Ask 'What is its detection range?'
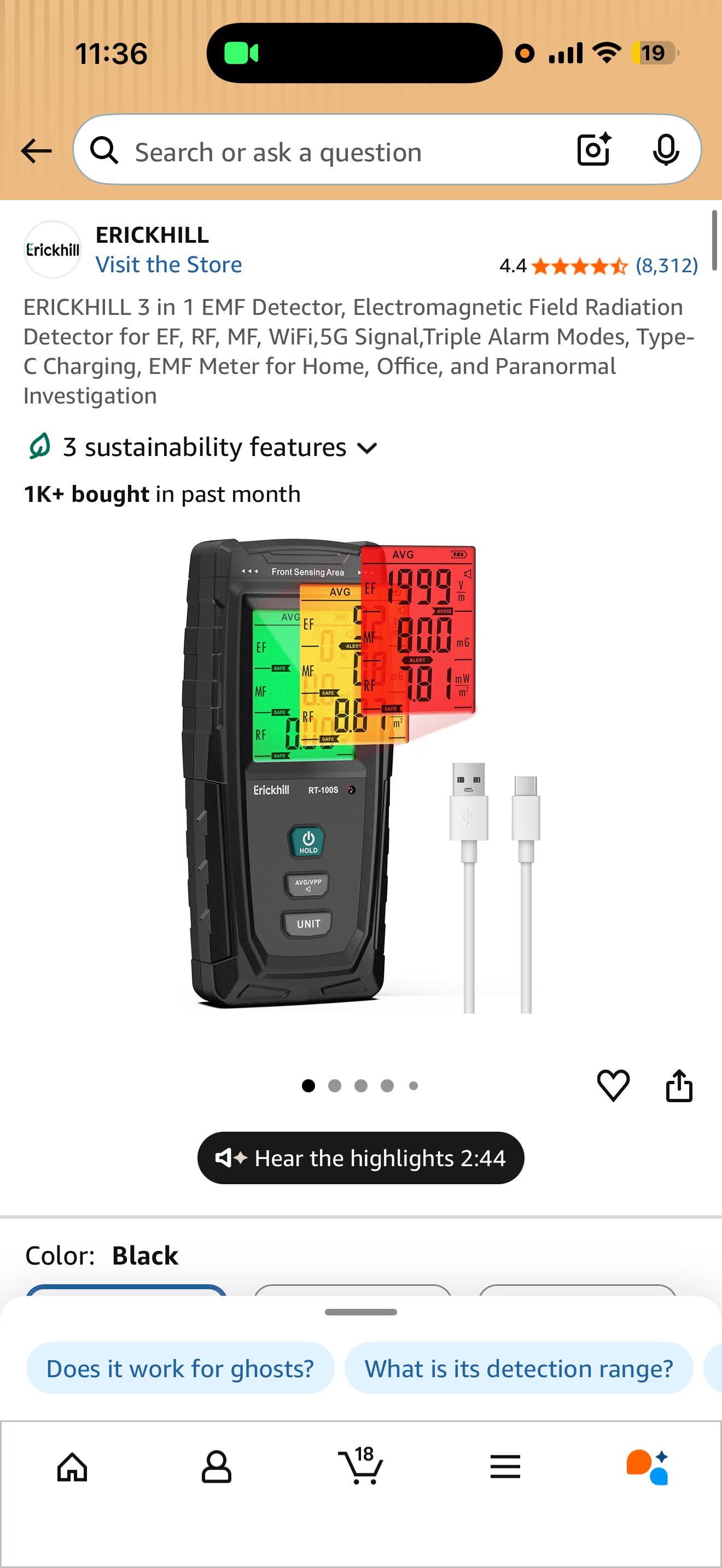The image size is (722, 1568). (519, 1368)
